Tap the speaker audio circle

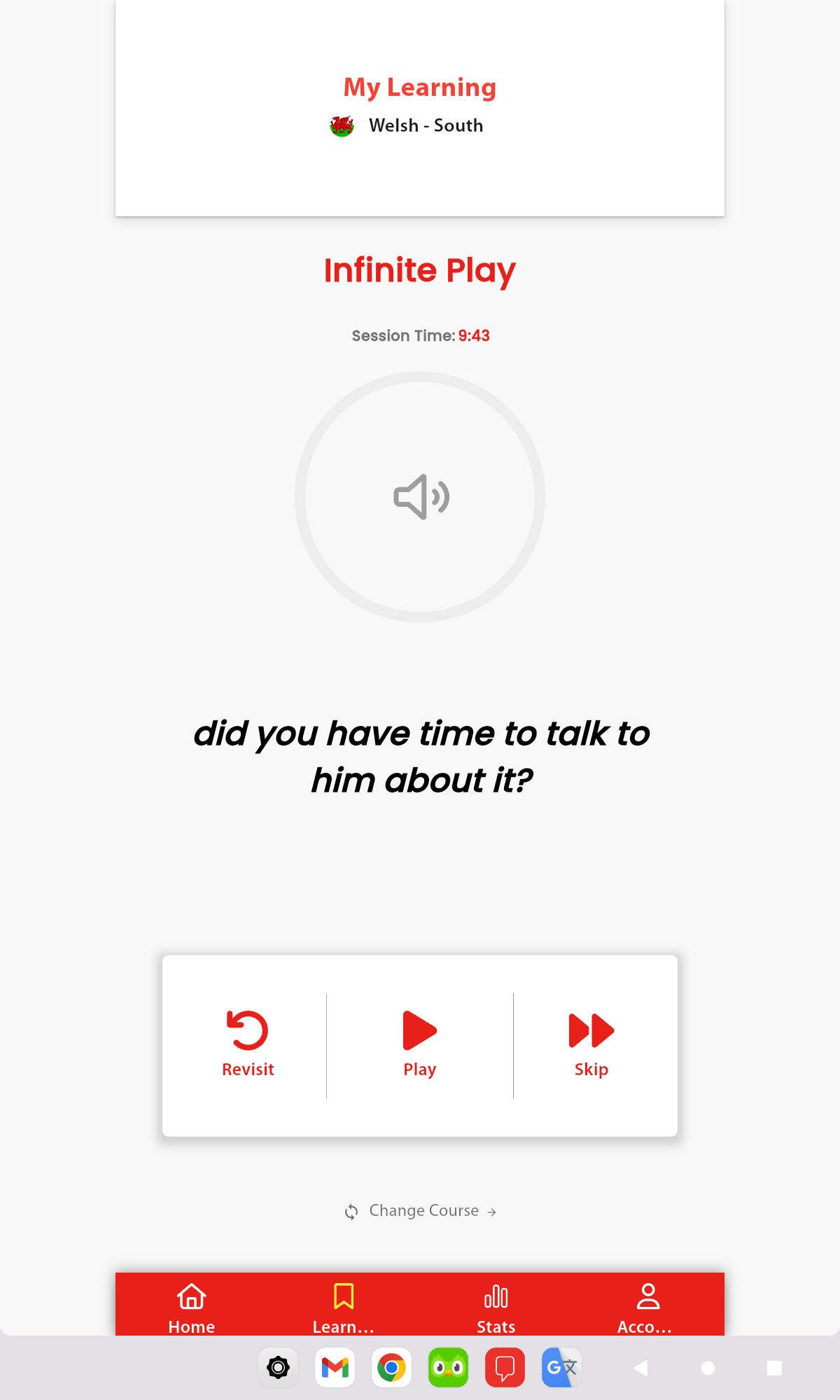(420, 497)
